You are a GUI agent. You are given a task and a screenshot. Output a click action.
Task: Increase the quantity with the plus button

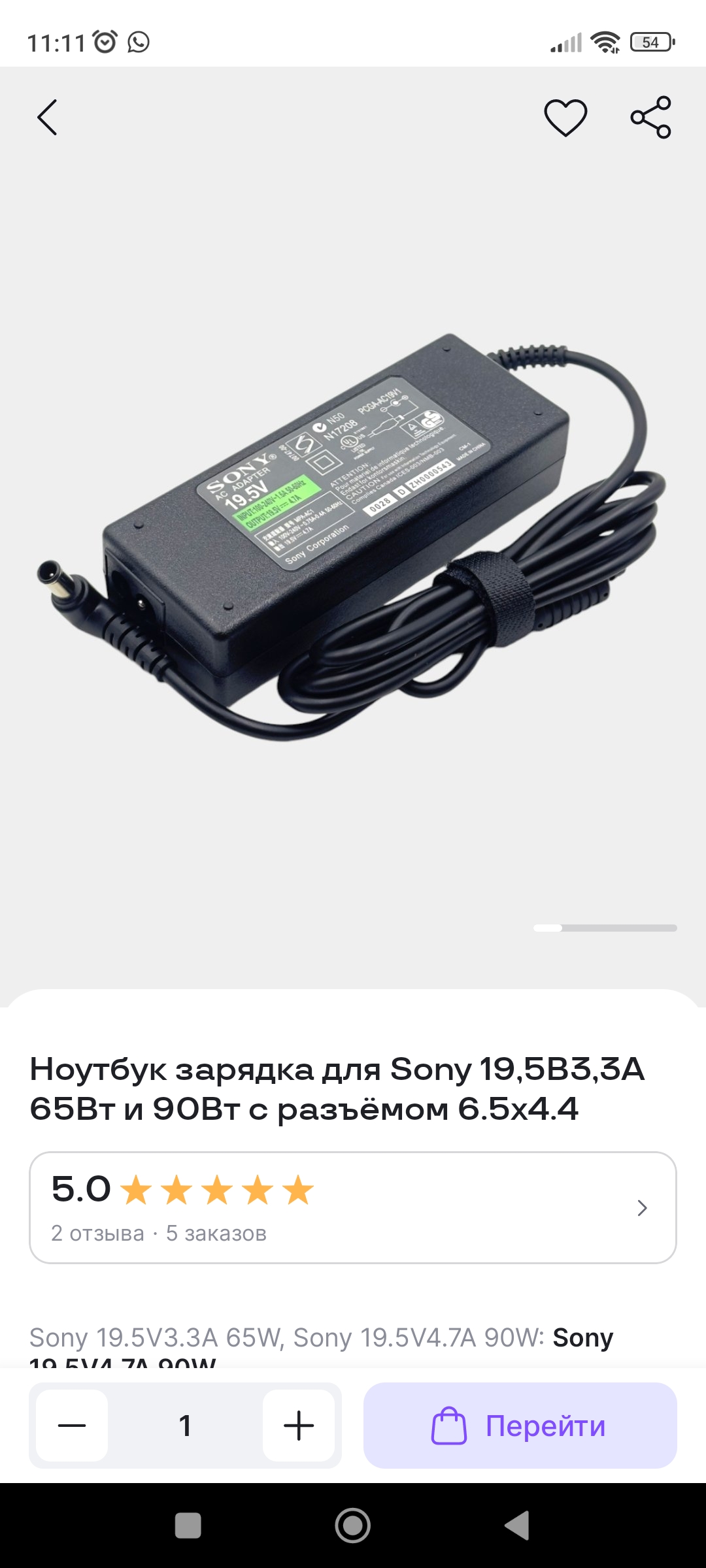[299, 1426]
